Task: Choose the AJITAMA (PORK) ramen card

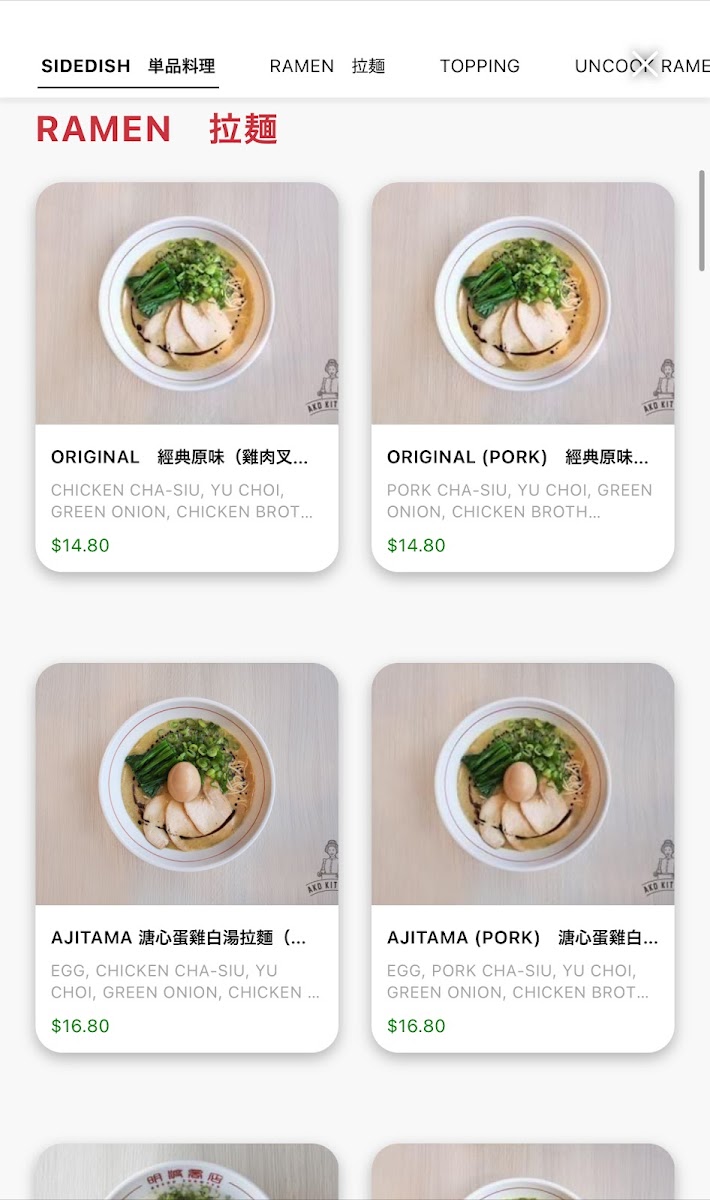Action: 523,857
